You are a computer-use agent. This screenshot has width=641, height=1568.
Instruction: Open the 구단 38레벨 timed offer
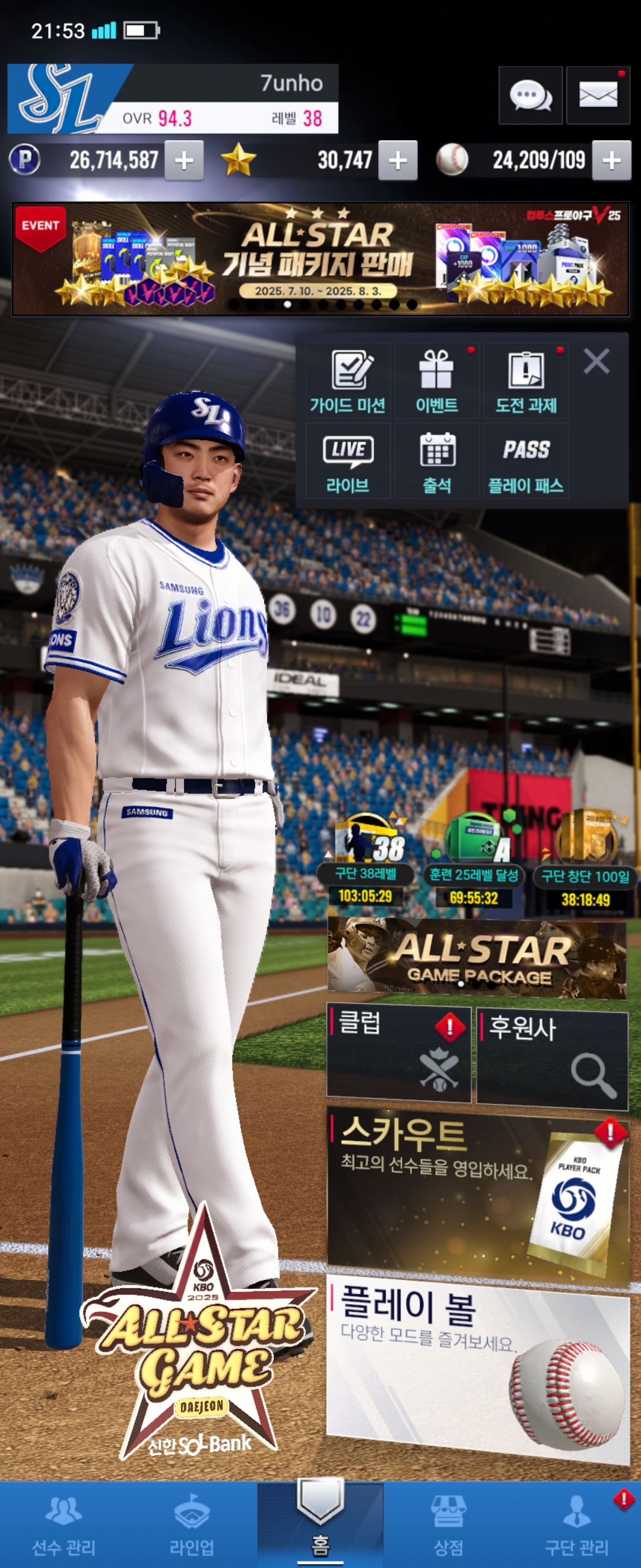click(x=366, y=859)
